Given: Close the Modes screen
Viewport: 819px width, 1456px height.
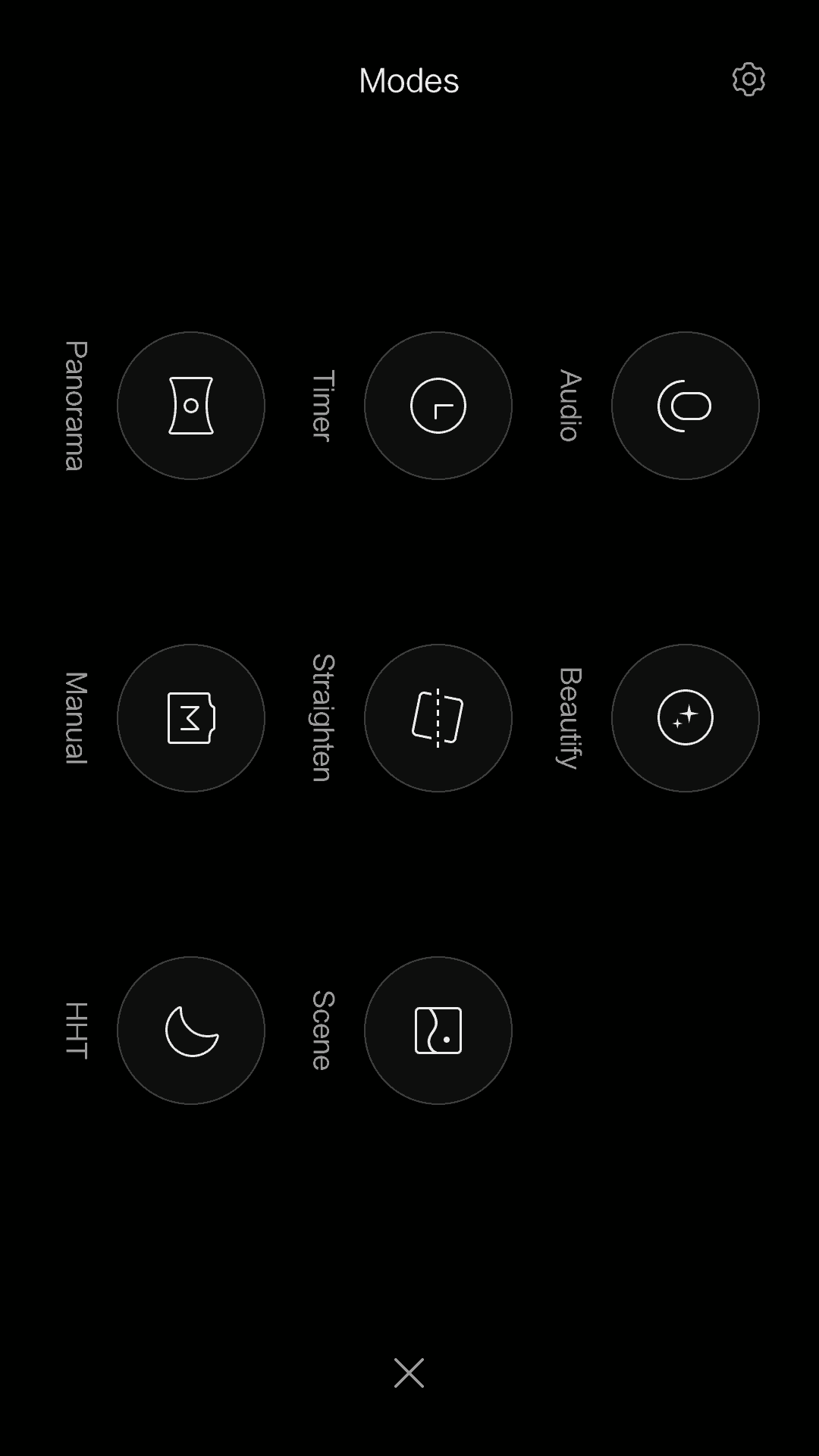Looking at the screenshot, I should (409, 1373).
